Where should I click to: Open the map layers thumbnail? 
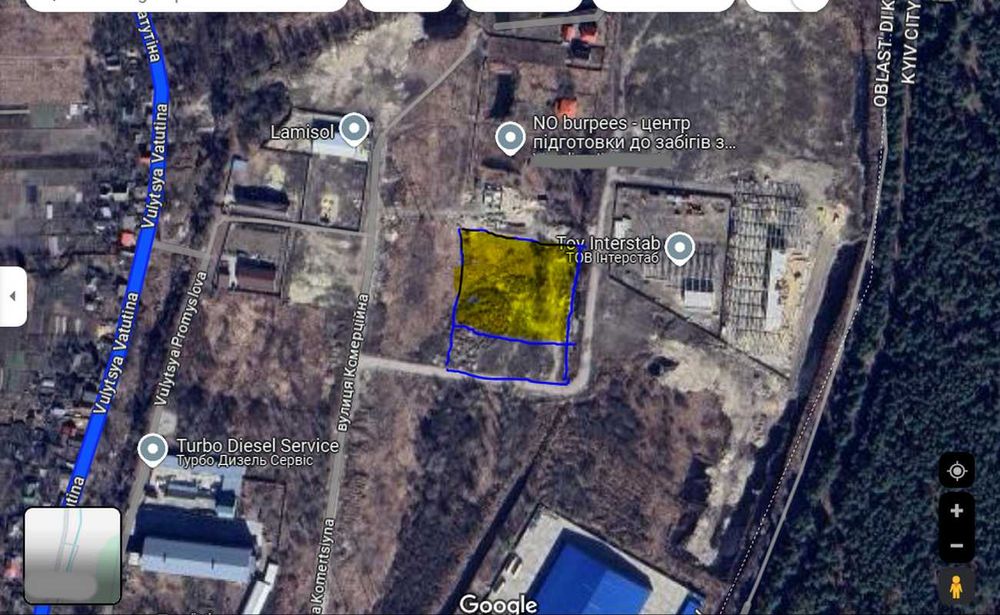[x=73, y=555]
